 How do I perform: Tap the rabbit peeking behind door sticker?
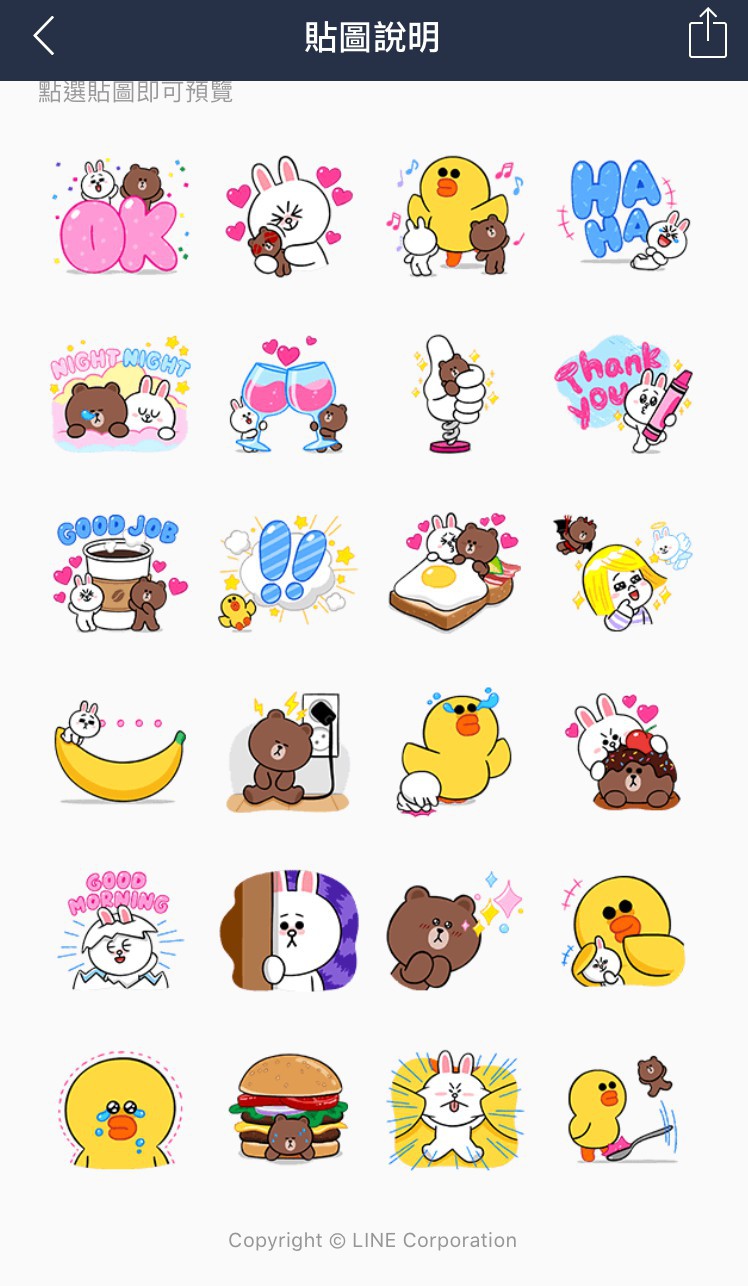coord(290,930)
